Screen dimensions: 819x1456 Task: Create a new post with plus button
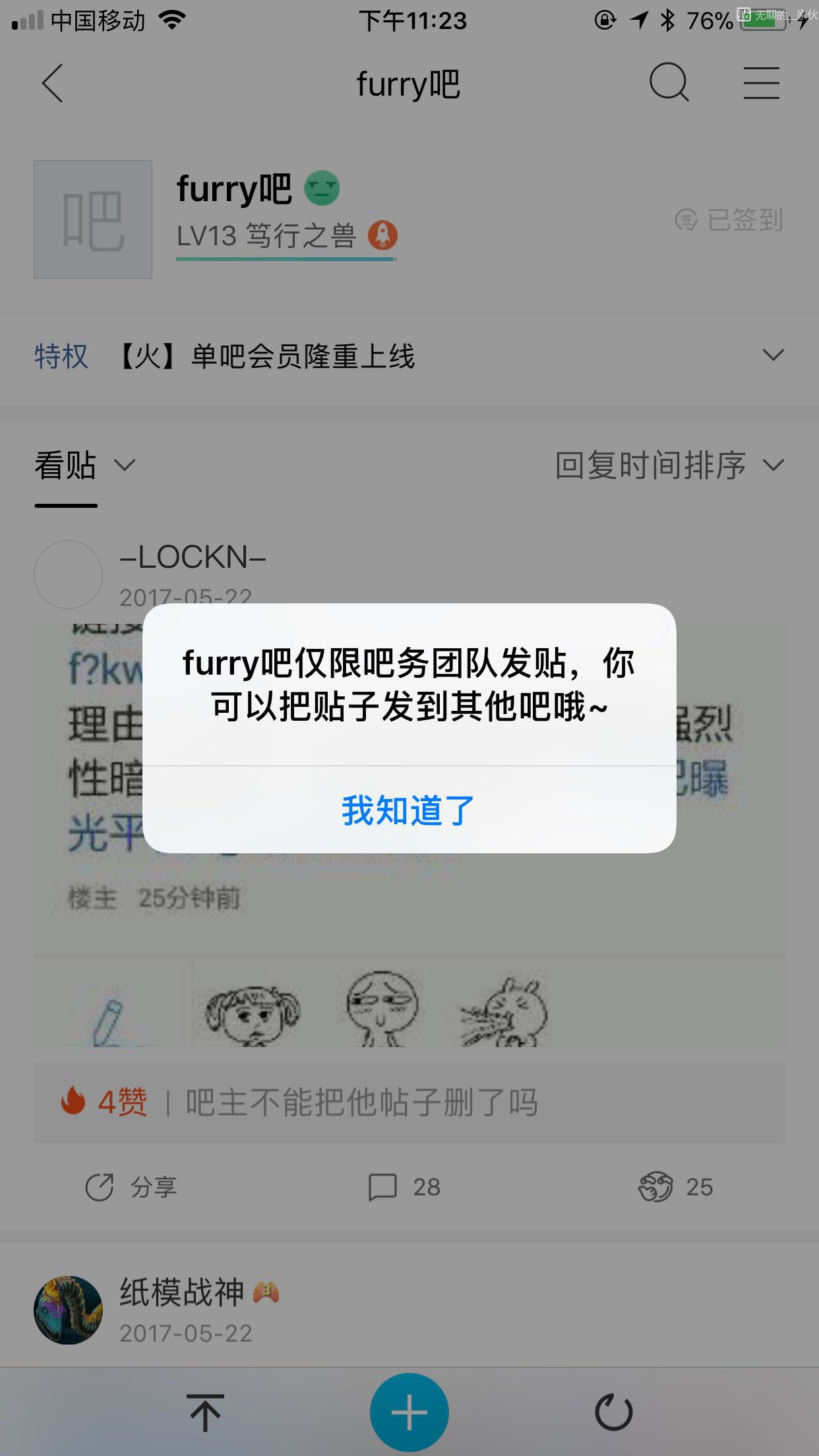pyautogui.click(x=409, y=1412)
